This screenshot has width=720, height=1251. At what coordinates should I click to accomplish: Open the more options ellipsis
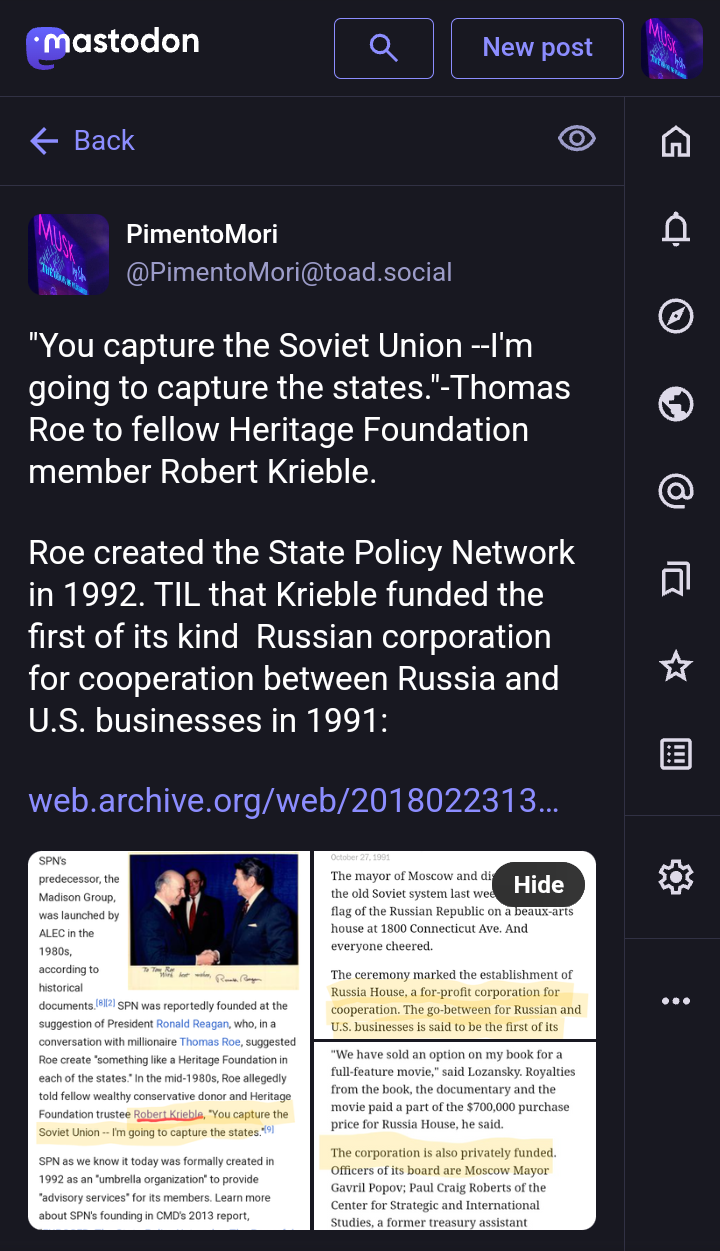pyautogui.click(x=676, y=1001)
